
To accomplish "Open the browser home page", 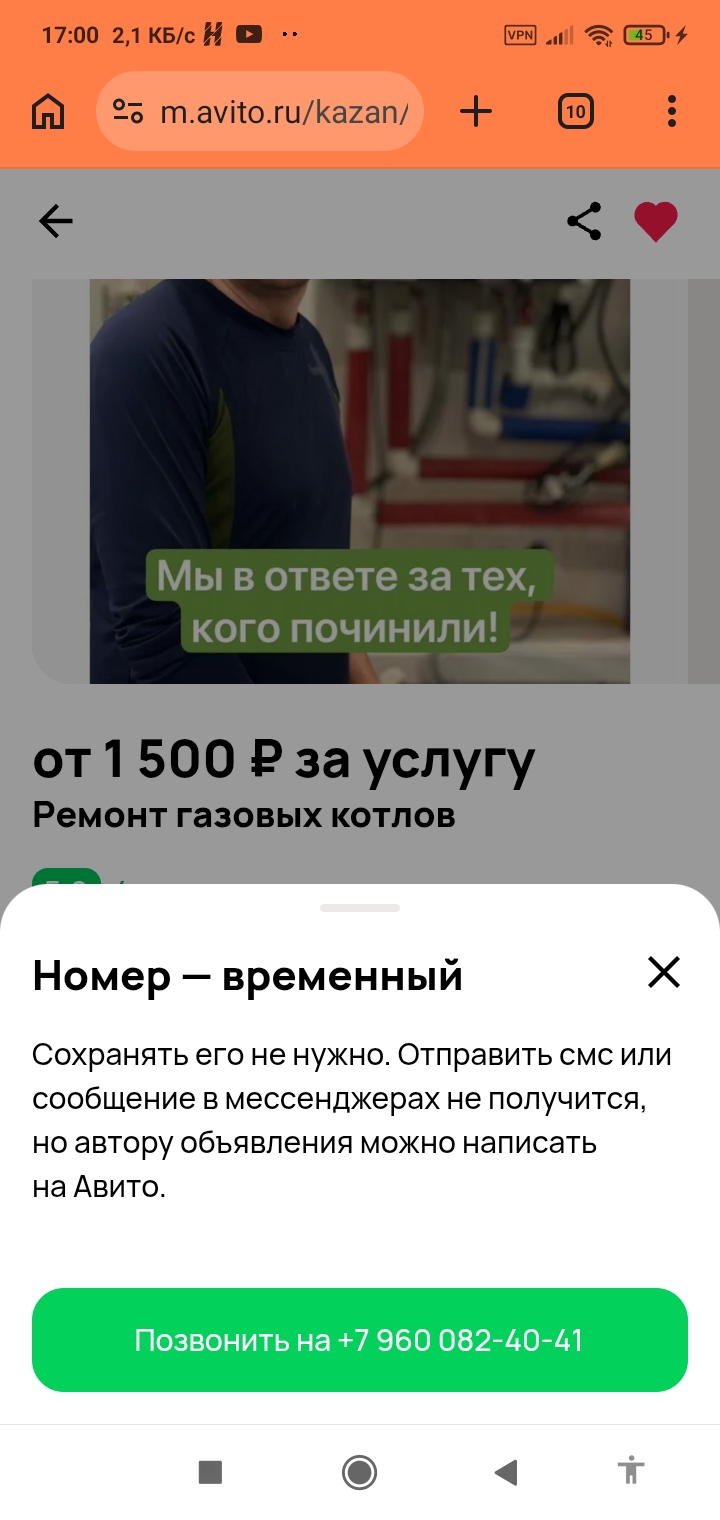I will coord(48,111).
